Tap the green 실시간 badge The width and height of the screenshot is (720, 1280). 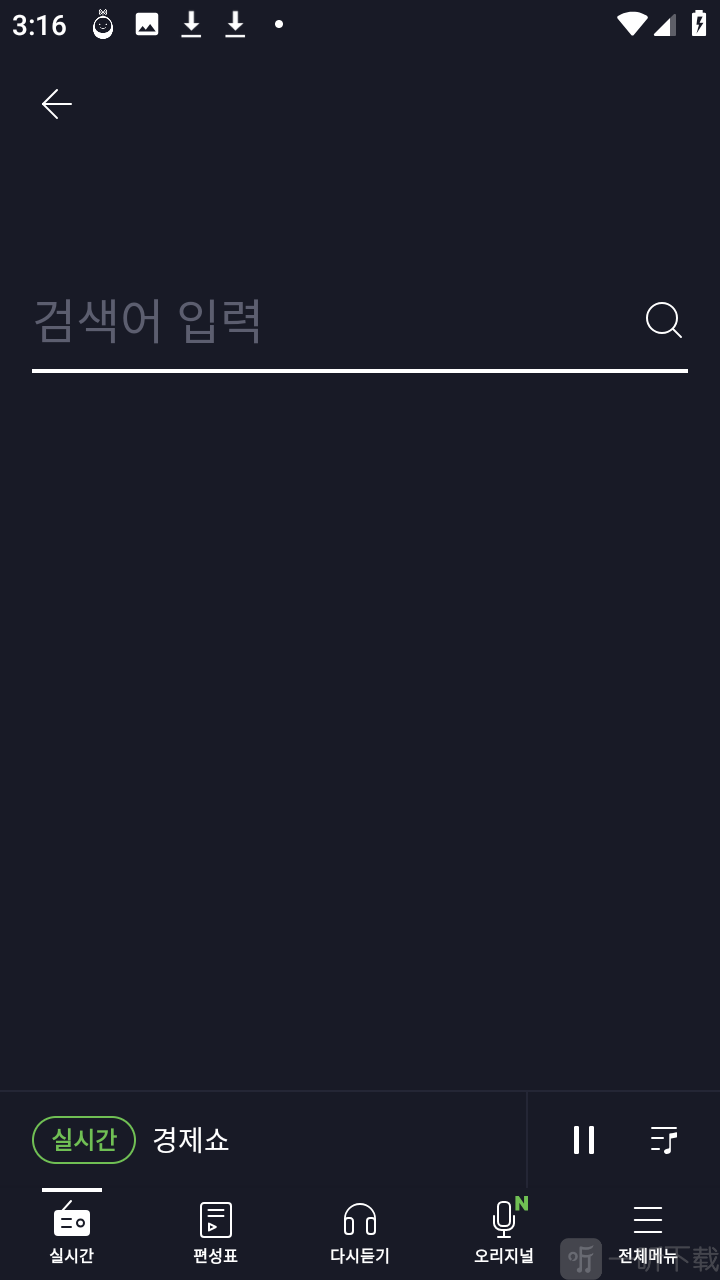point(84,1140)
